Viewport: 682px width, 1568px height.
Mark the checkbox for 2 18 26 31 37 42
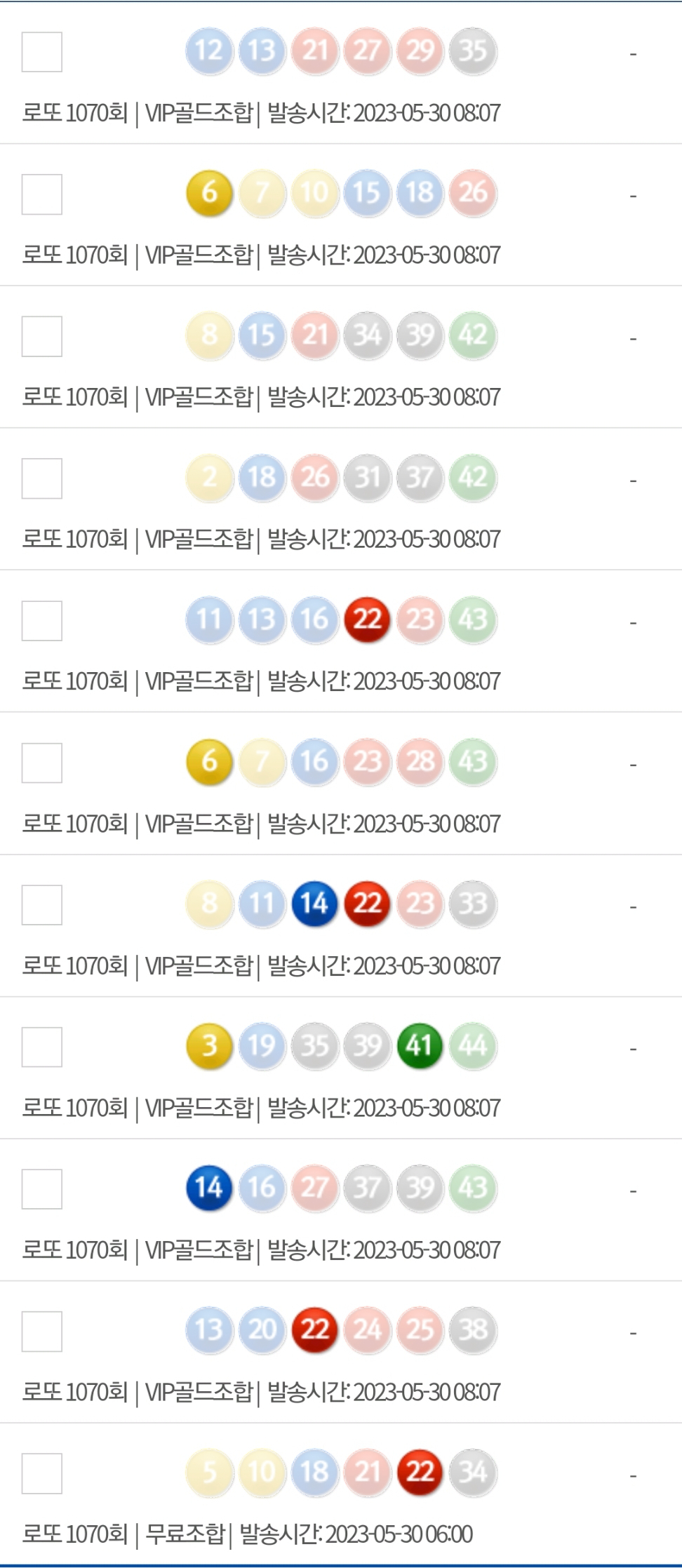click(x=42, y=478)
